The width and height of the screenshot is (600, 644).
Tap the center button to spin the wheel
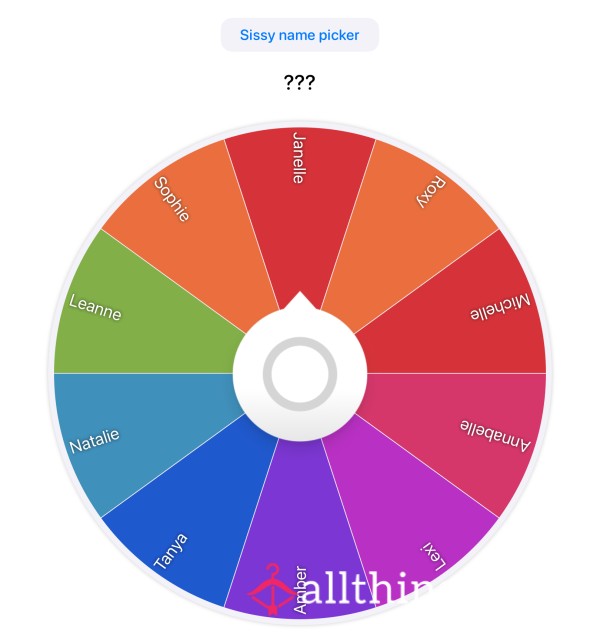tap(299, 374)
